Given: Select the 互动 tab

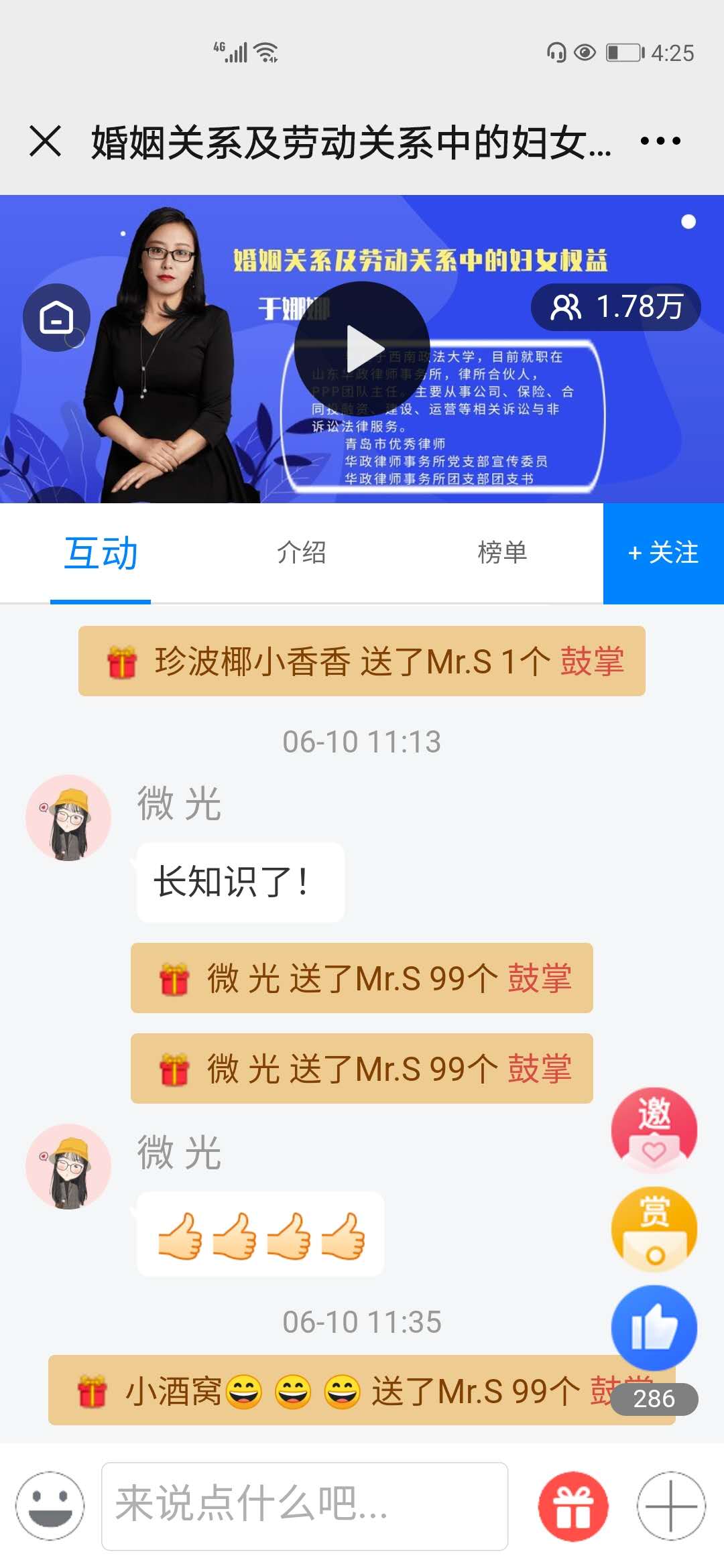Looking at the screenshot, I should click(101, 553).
